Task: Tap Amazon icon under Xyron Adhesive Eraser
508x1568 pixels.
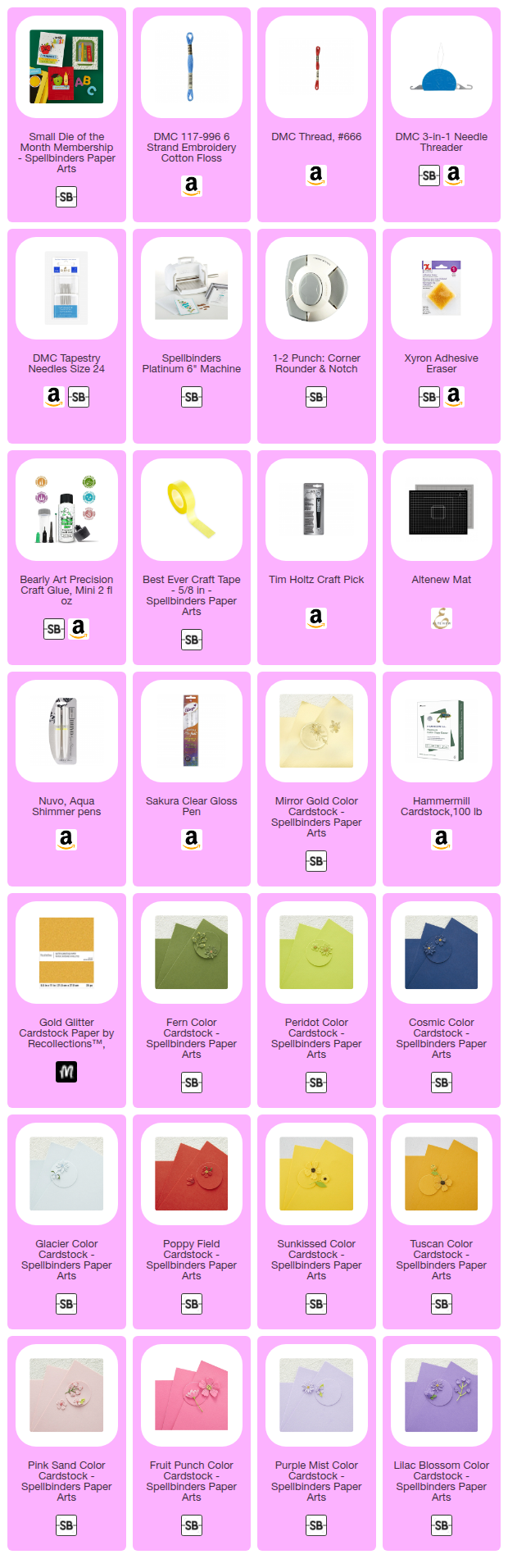Action: (454, 397)
